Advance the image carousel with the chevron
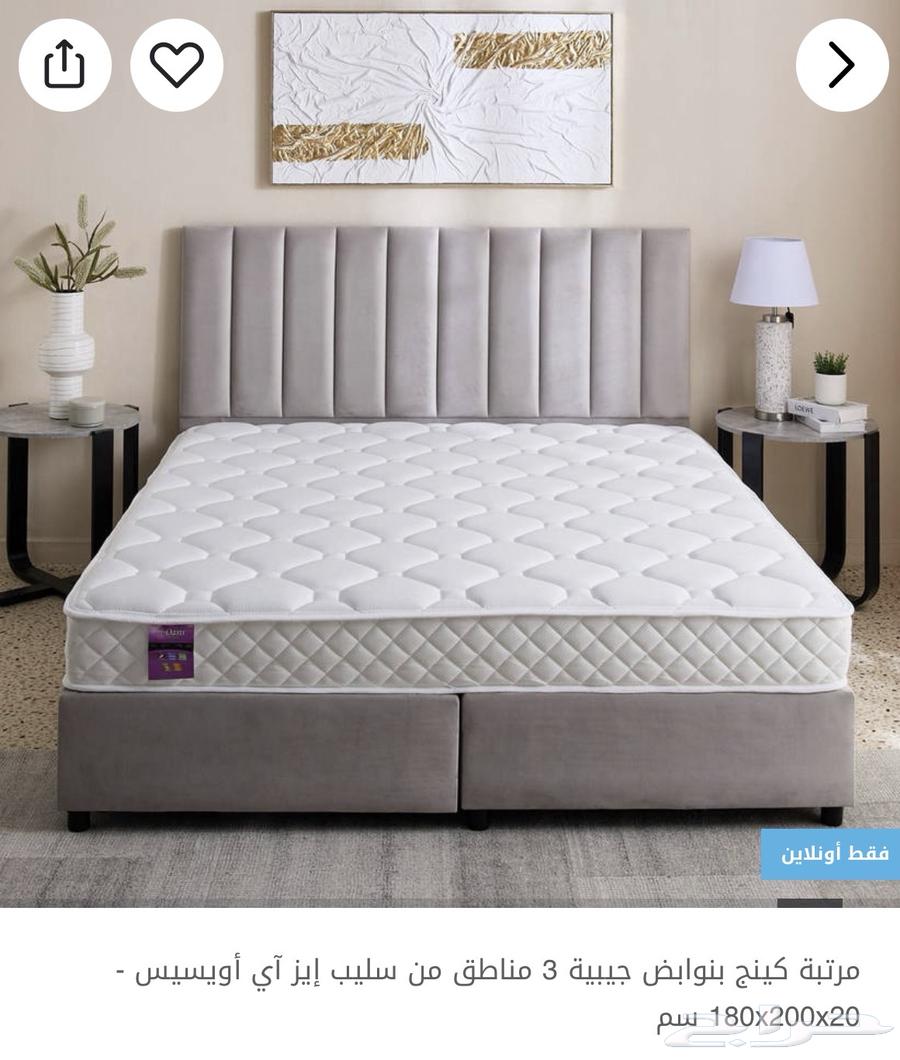The height and width of the screenshot is (1060, 900). coord(840,62)
